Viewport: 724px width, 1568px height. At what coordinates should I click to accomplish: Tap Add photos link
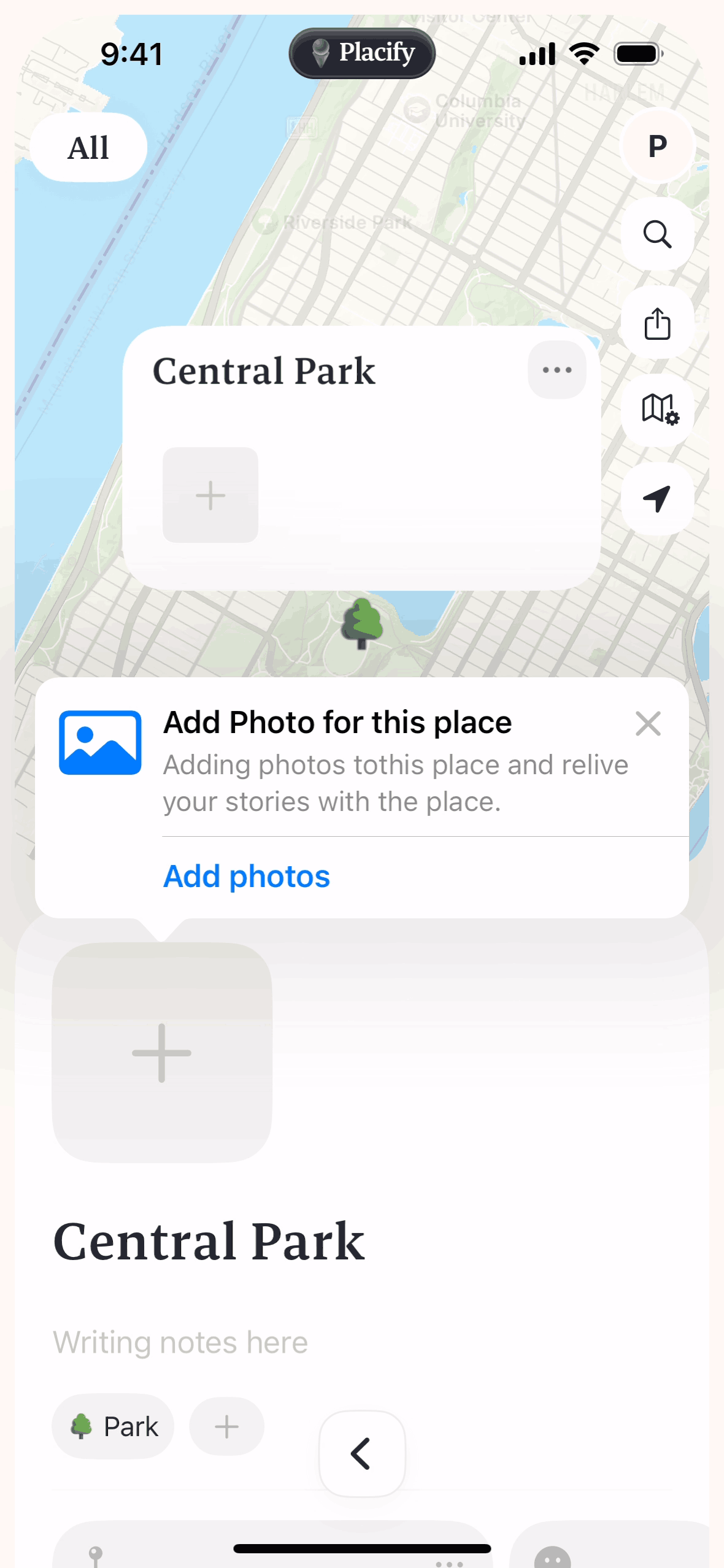247,876
